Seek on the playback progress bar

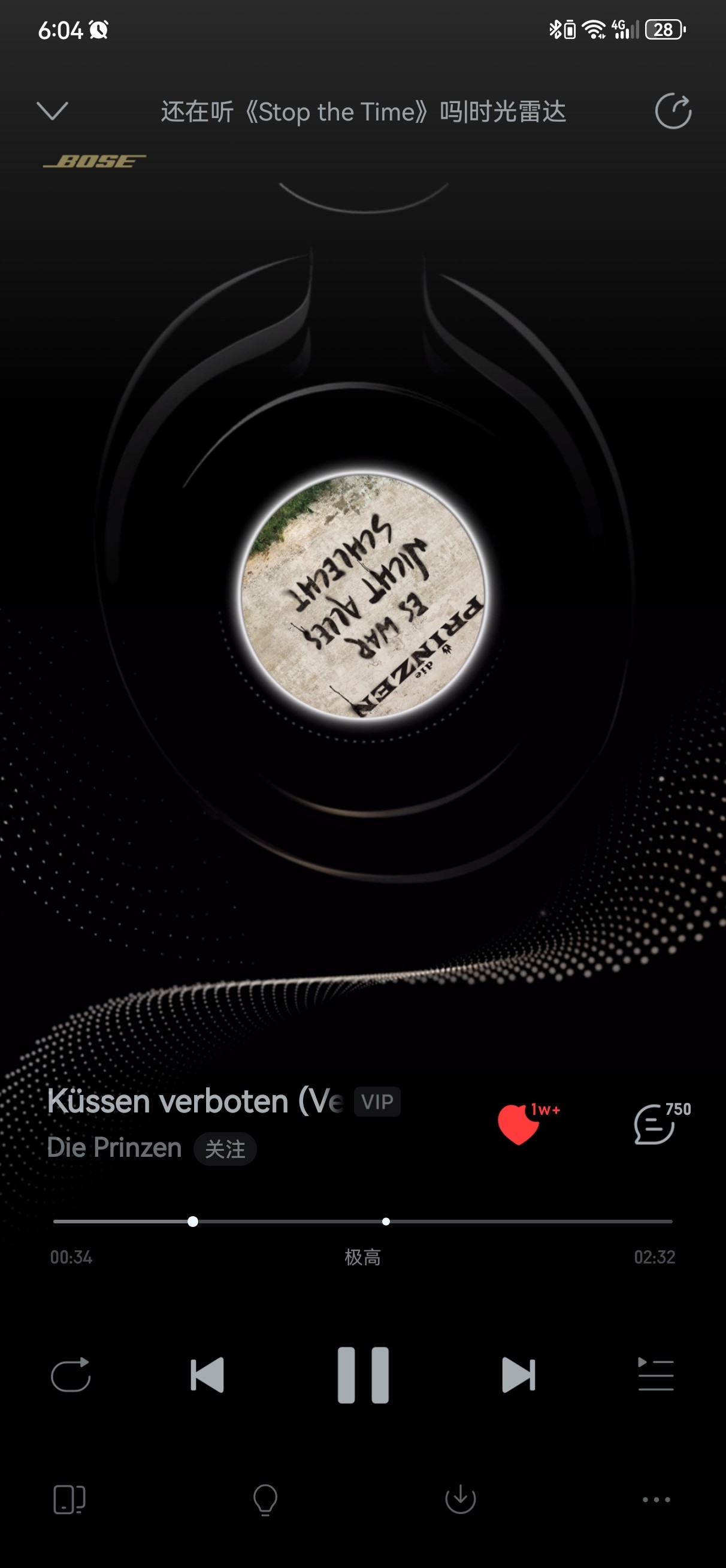(x=362, y=1221)
